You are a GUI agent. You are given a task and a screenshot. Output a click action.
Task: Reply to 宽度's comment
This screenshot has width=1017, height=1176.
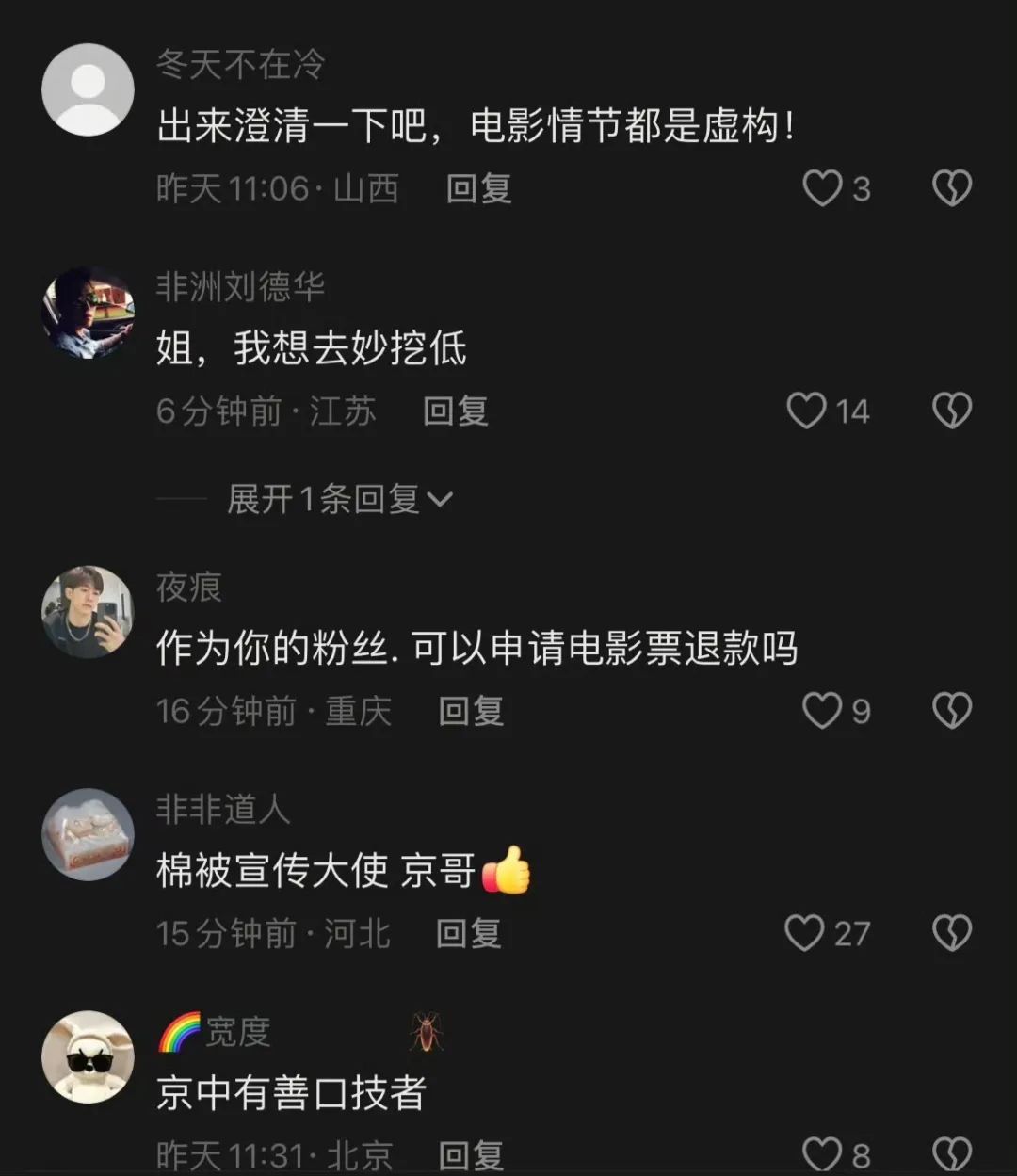pyautogui.click(x=471, y=1156)
